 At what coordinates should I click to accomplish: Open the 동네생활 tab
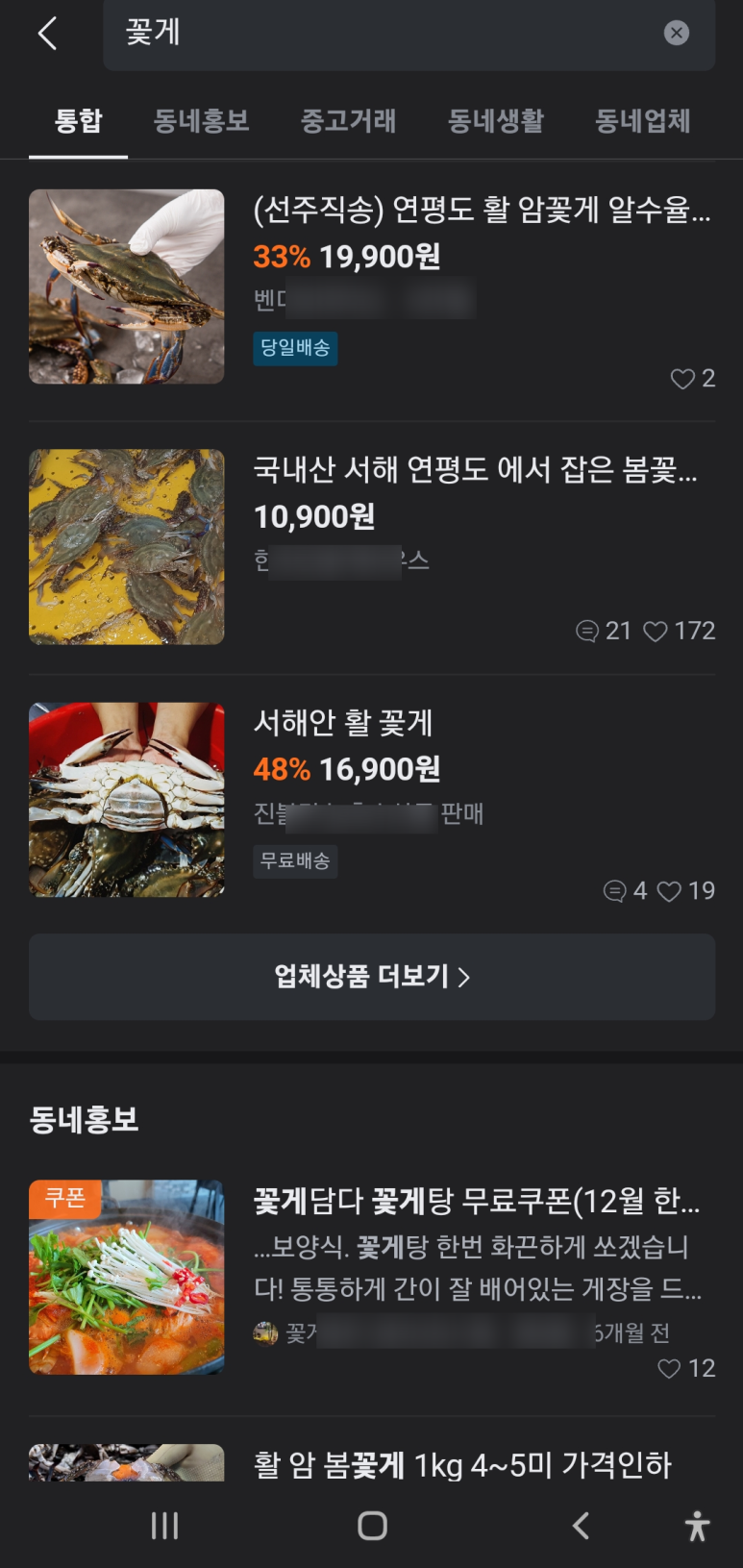[496, 121]
